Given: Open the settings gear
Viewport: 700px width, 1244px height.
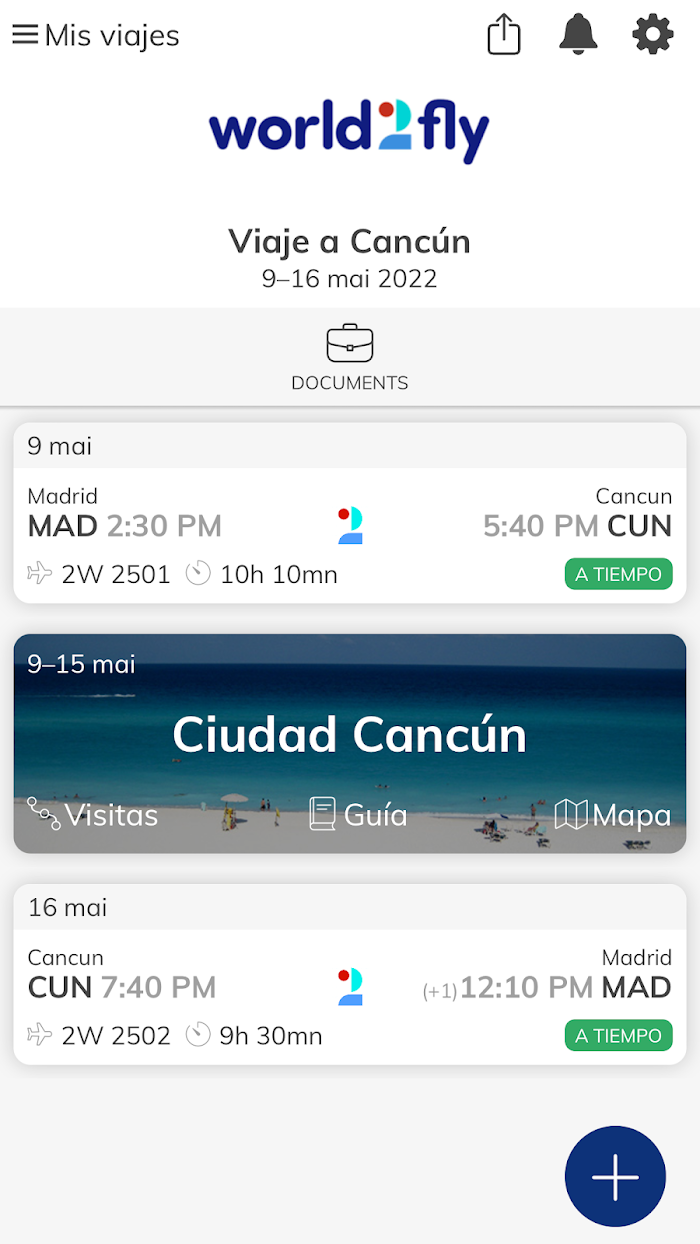Looking at the screenshot, I should [x=653, y=34].
